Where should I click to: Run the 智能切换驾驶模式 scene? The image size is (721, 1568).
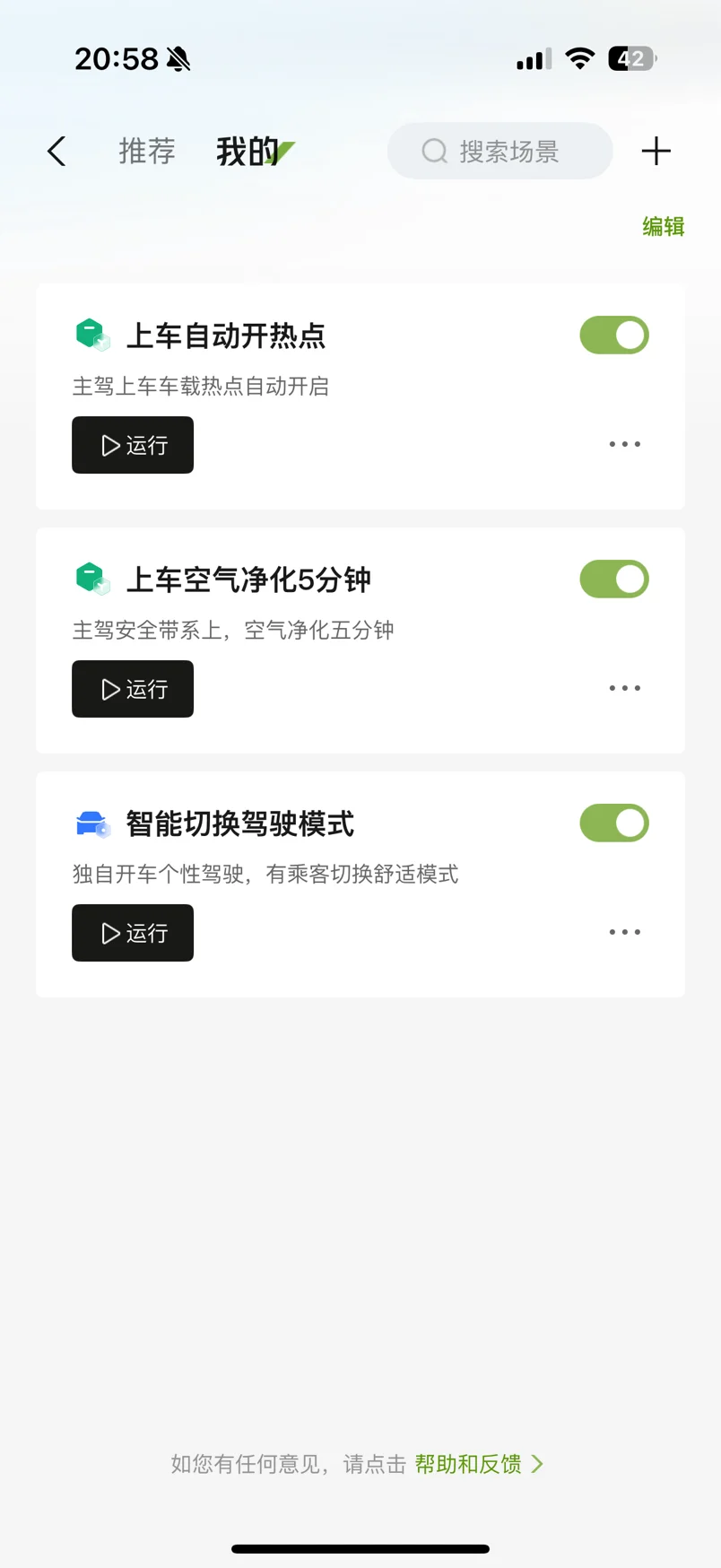coord(133,933)
